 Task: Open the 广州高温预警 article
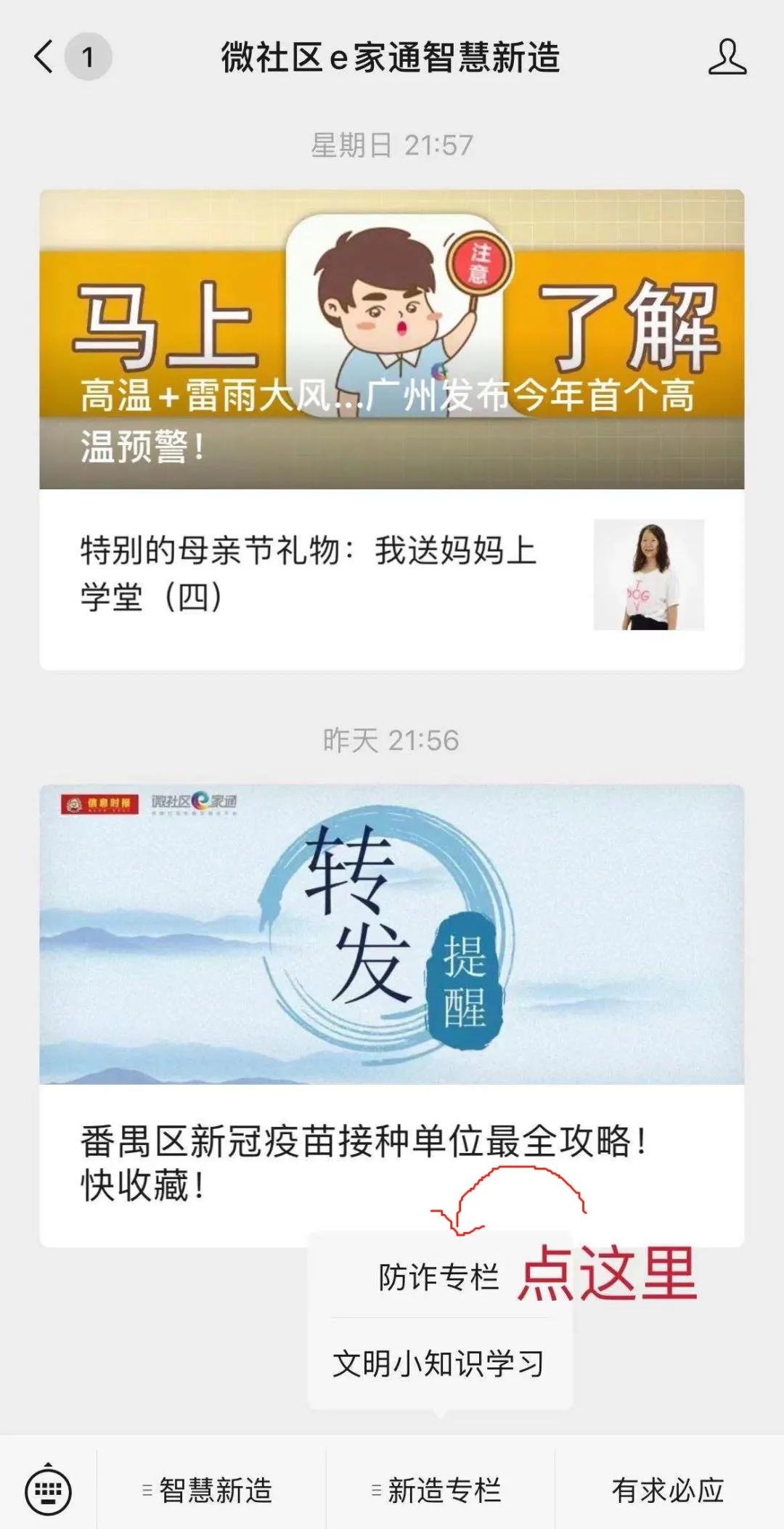tap(392, 327)
